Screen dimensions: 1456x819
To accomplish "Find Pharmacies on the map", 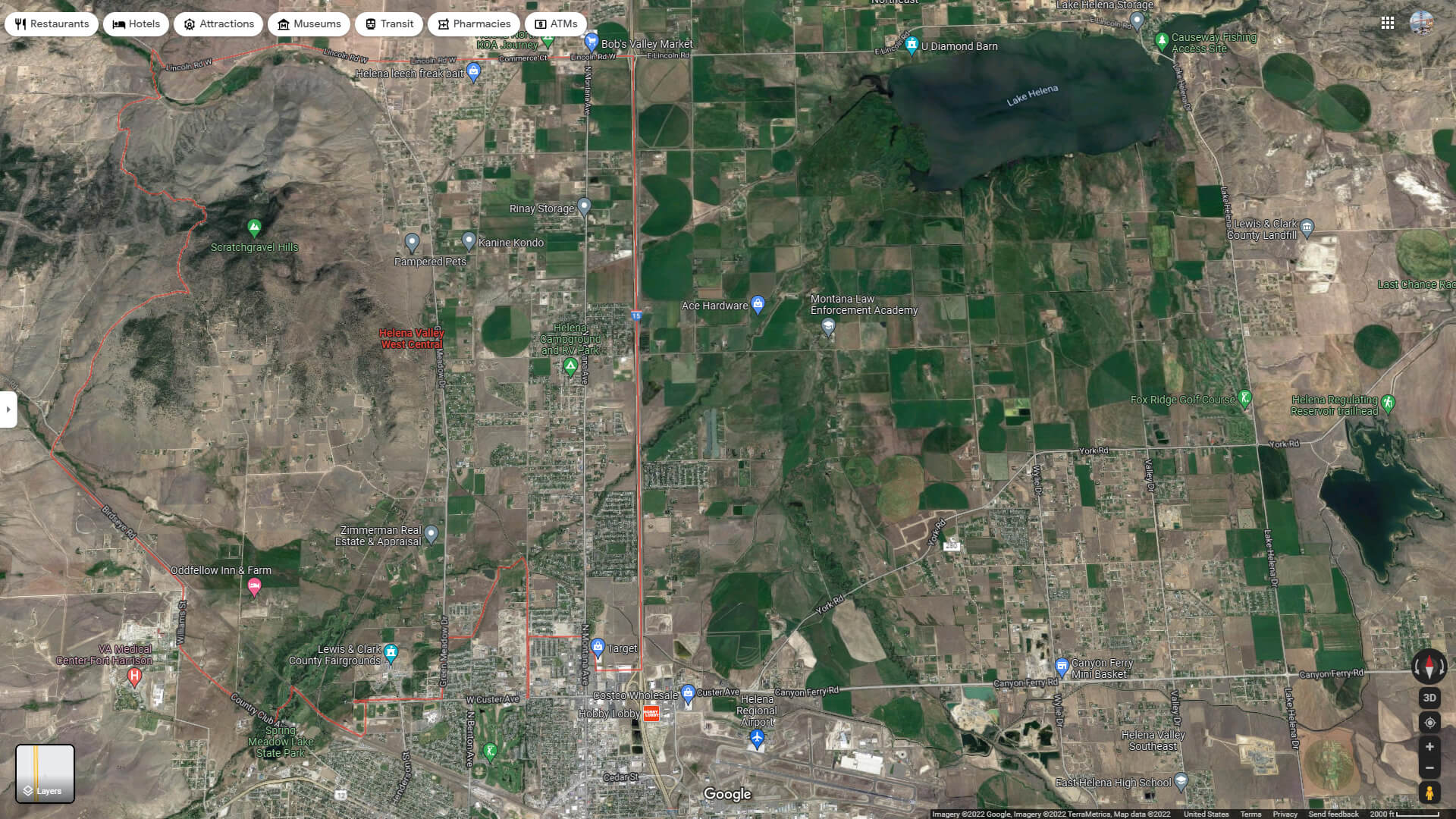I will pos(473,24).
